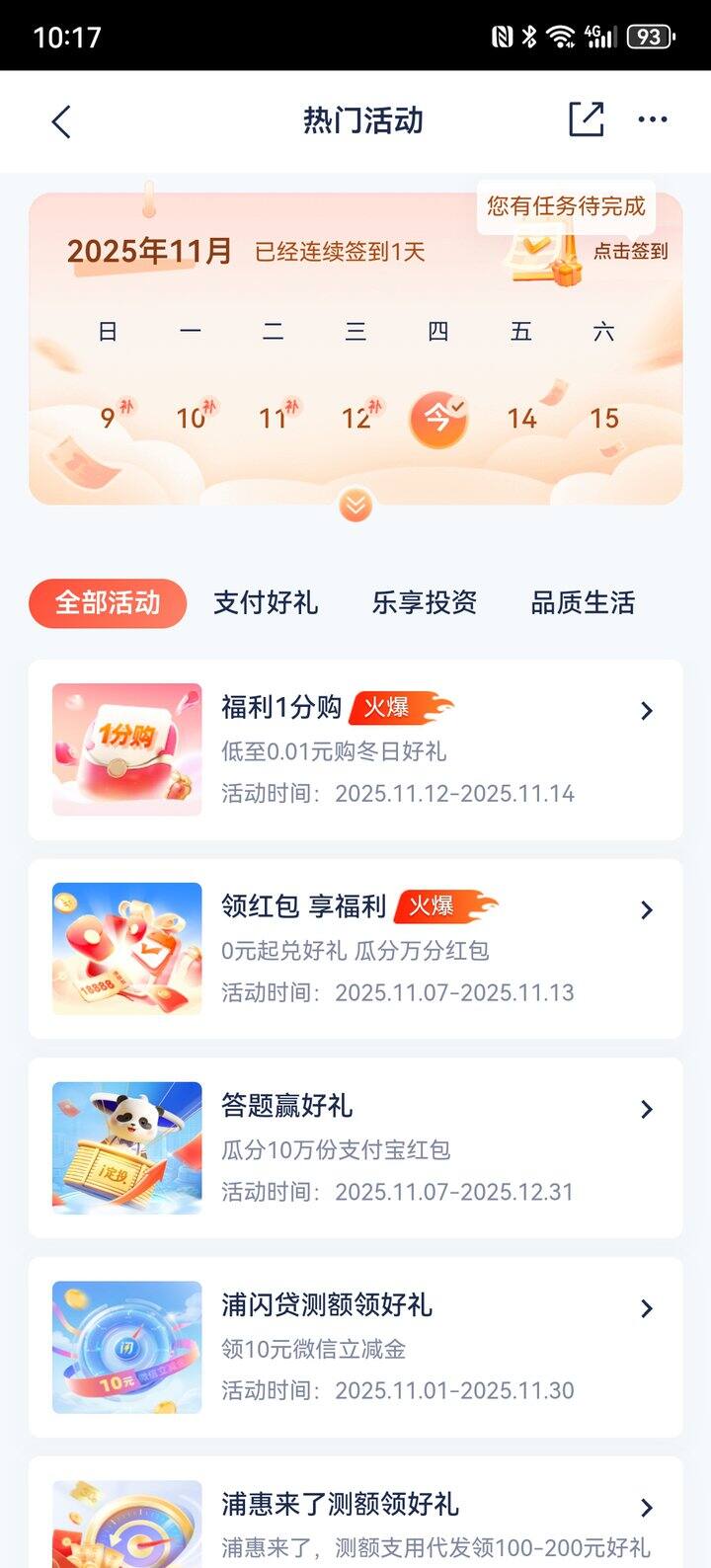Make up sign-in for day 10
The height and width of the screenshot is (1568, 711).
(194, 418)
